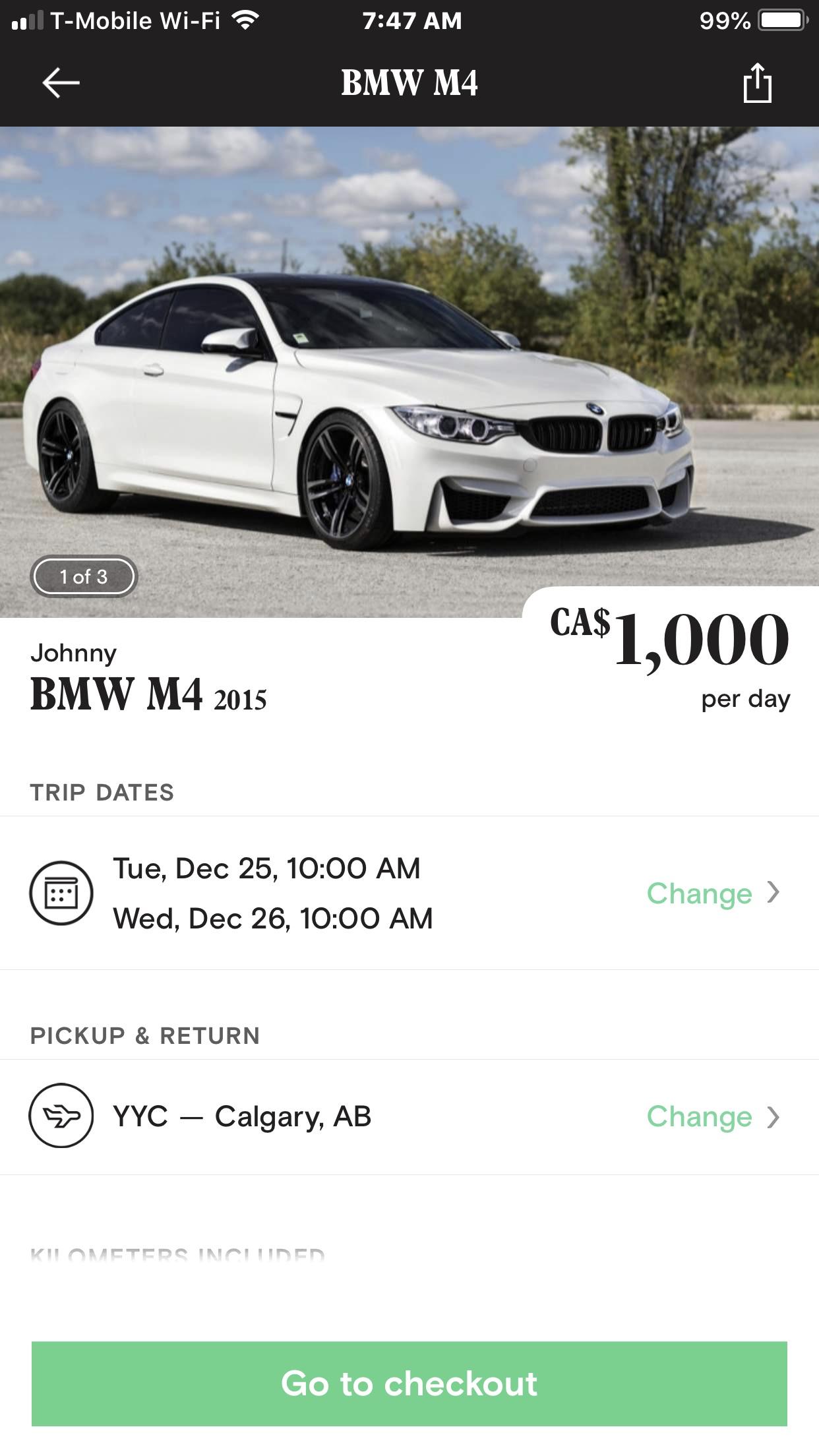Open the share sheet for this listing
This screenshot has height=1456, width=819.
pyautogui.click(x=758, y=82)
